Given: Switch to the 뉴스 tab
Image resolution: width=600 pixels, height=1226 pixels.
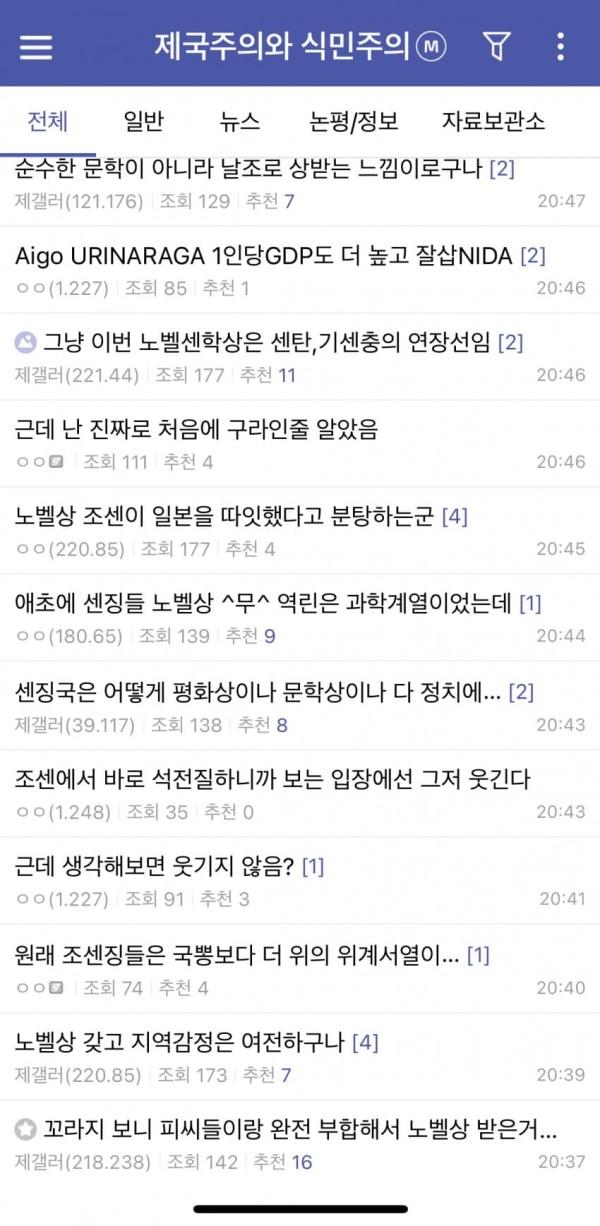Looking at the screenshot, I should [x=240, y=122].
